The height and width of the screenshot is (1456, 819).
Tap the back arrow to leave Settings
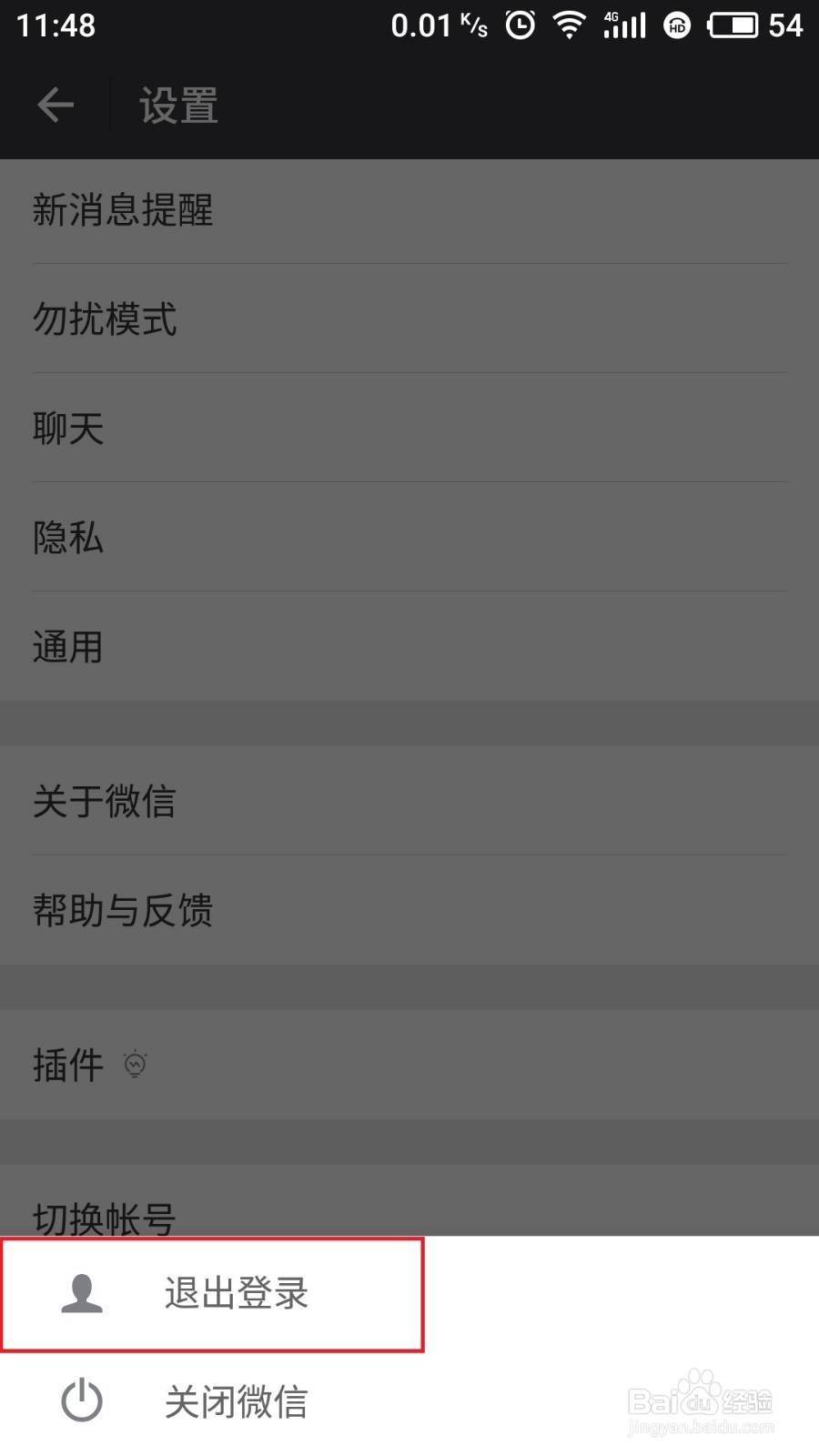55,104
